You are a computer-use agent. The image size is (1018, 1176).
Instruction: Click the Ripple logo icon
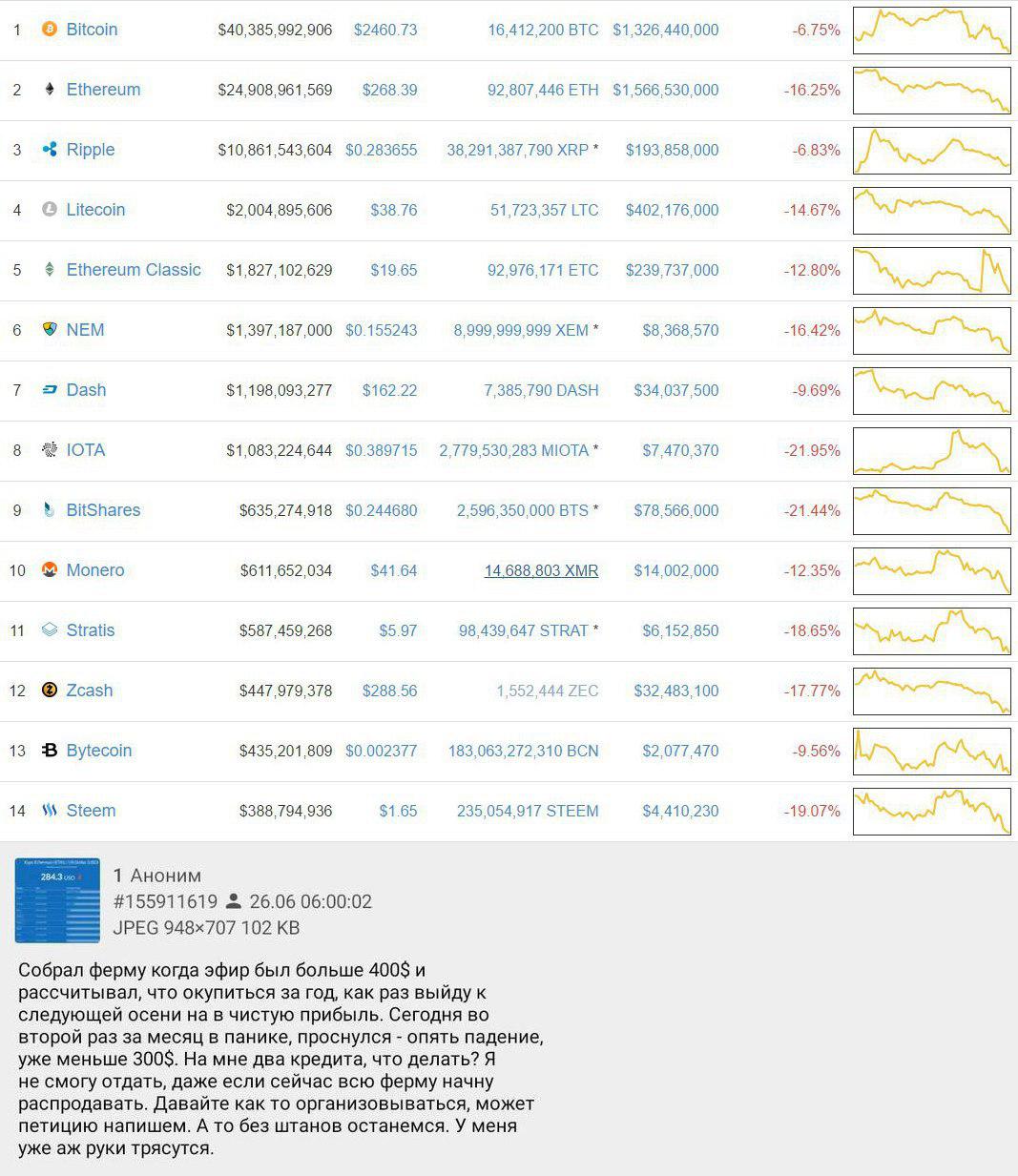[x=48, y=150]
